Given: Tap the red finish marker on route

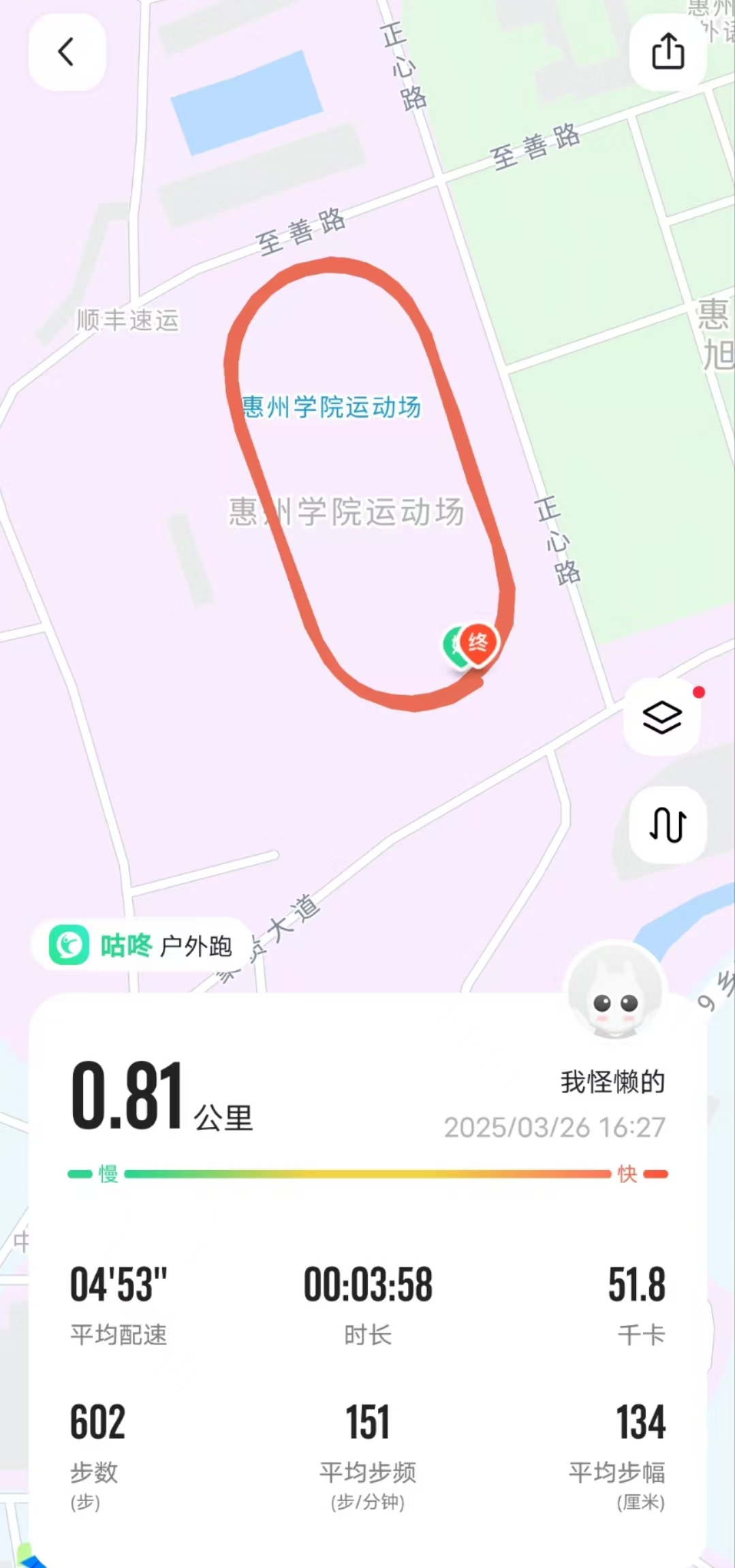Looking at the screenshot, I should click(x=478, y=644).
